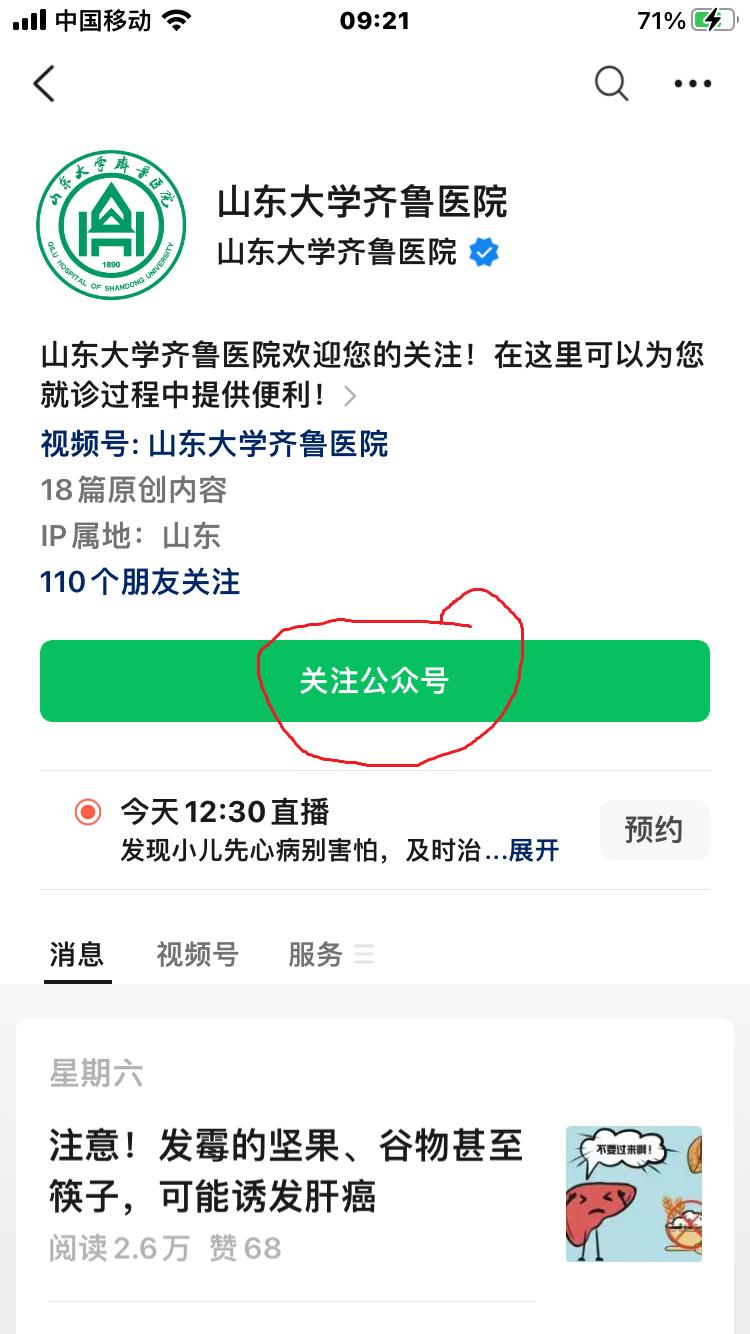
Task: Open the search icon
Action: 611,84
